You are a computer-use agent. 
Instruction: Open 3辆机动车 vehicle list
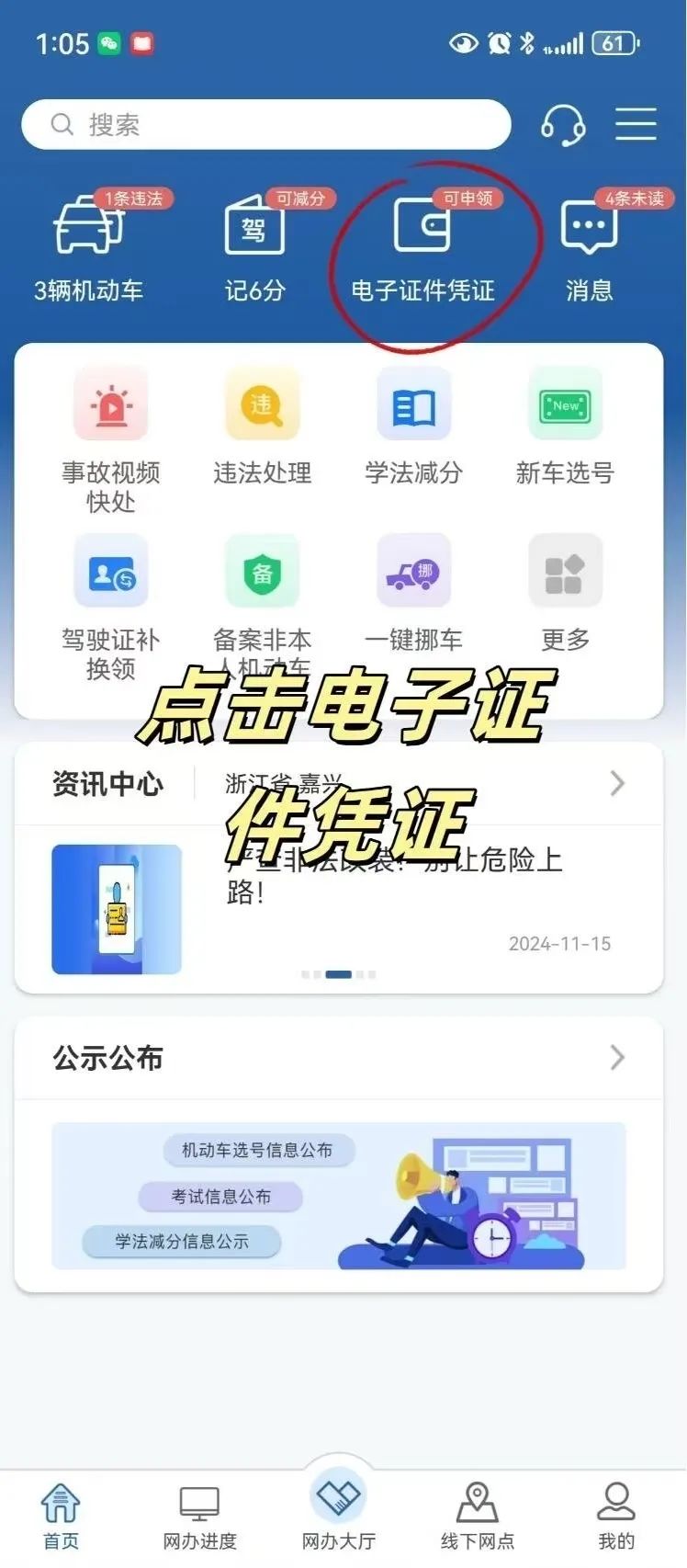88,245
